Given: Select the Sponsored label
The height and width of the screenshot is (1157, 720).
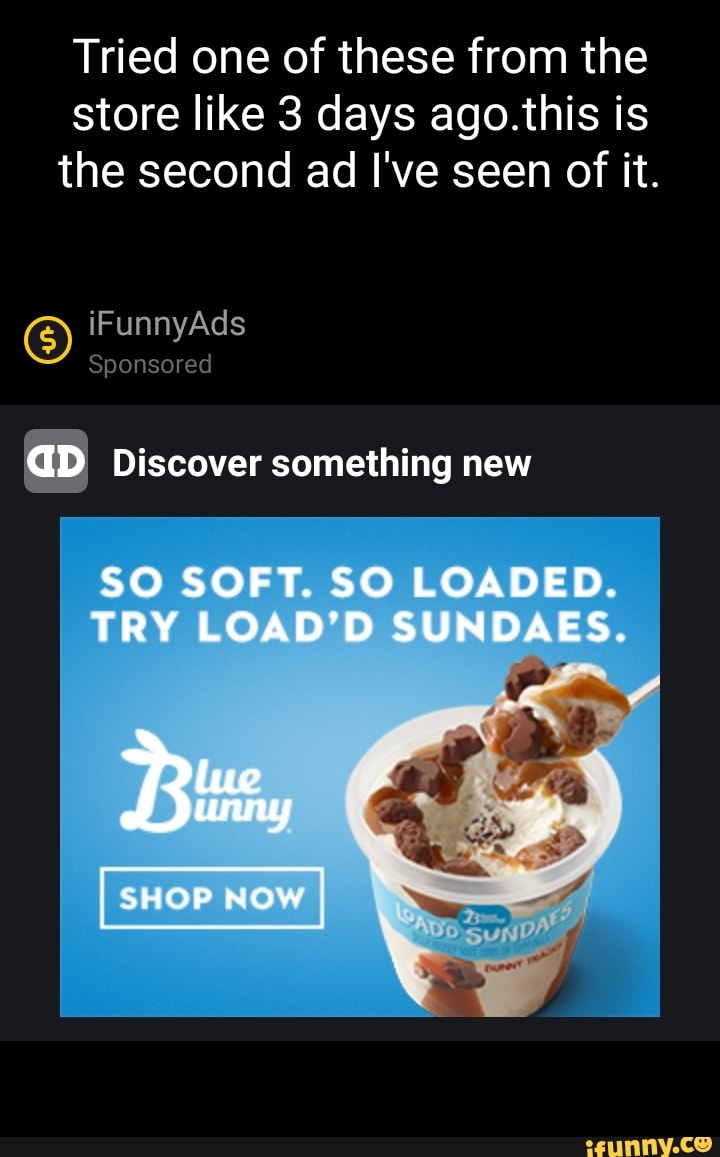Looking at the screenshot, I should (x=148, y=365).
